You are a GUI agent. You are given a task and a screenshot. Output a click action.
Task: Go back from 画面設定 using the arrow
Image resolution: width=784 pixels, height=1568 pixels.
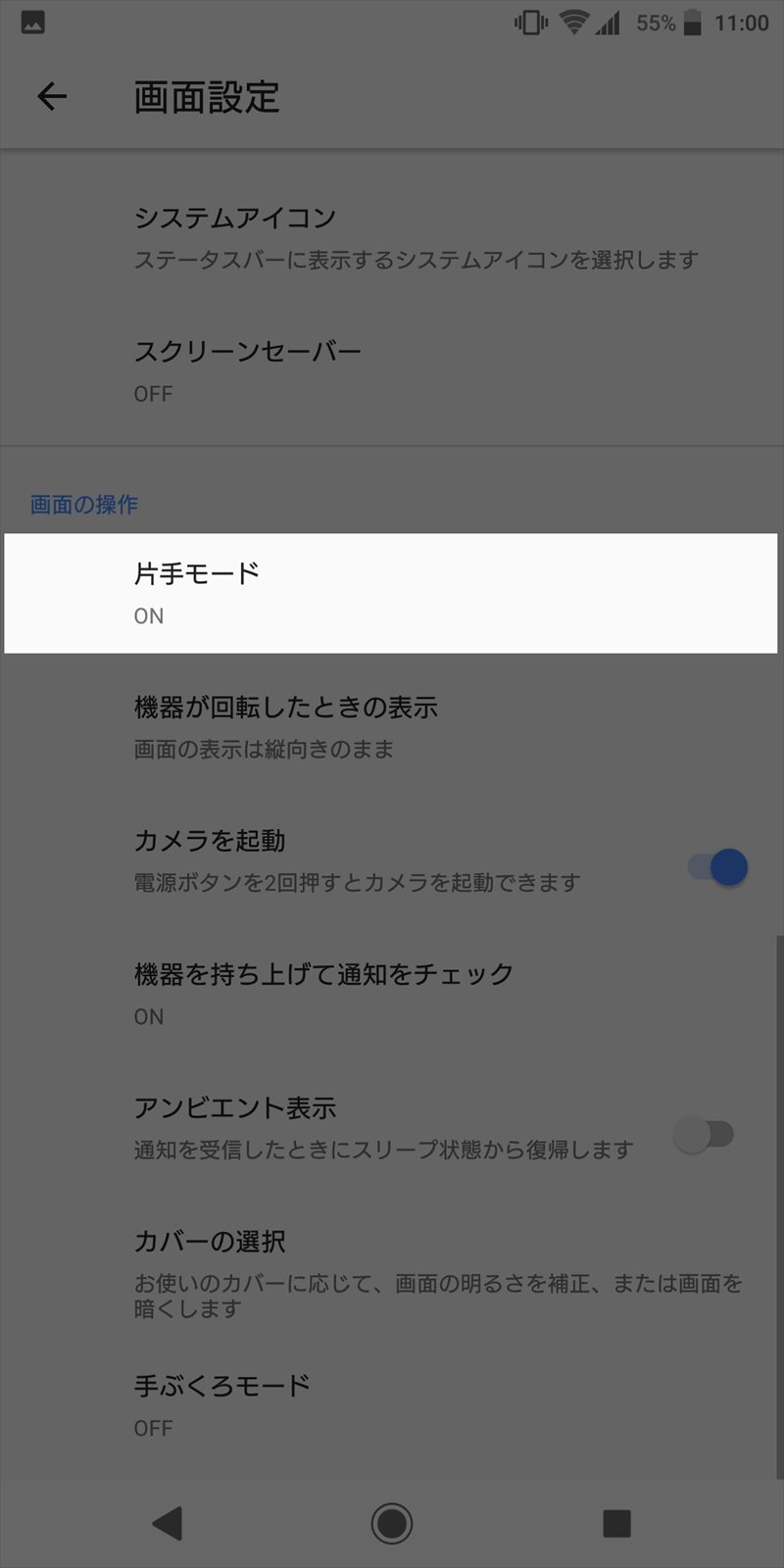tap(52, 96)
